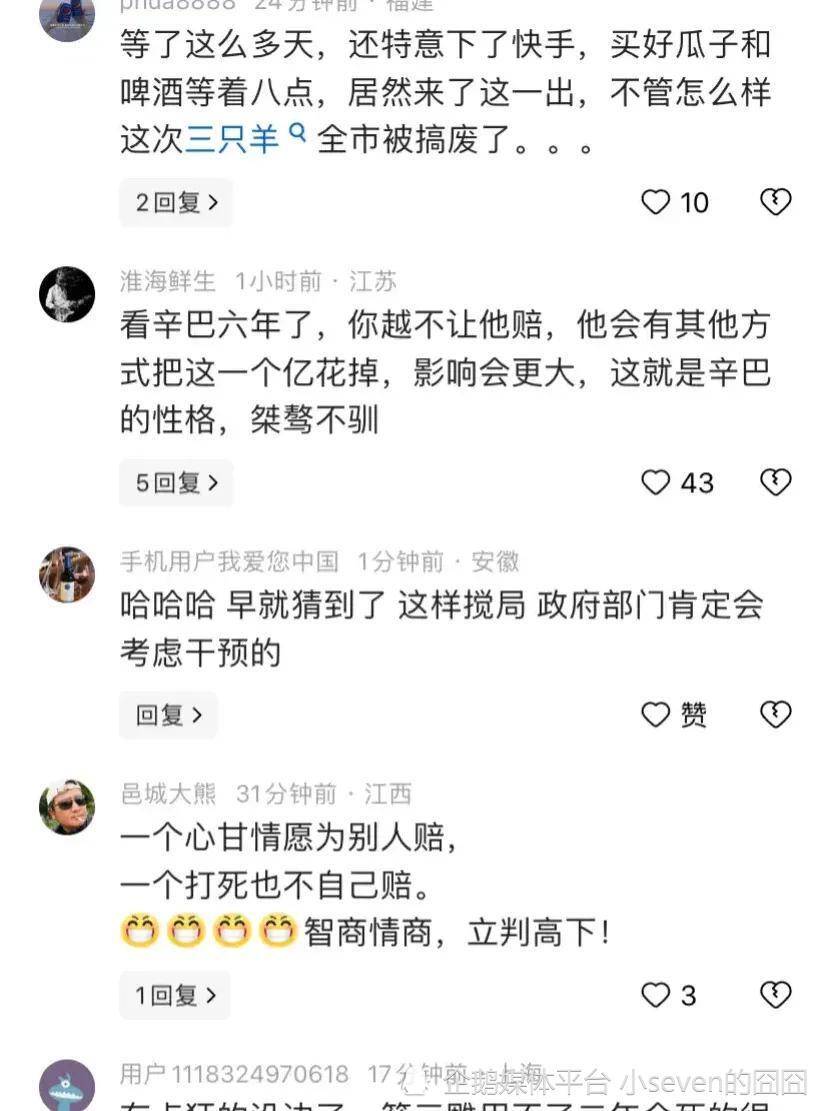Open 手机用户我爱您中国's avatar
The height and width of the screenshot is (1111, 826).
tap(67, 575)
